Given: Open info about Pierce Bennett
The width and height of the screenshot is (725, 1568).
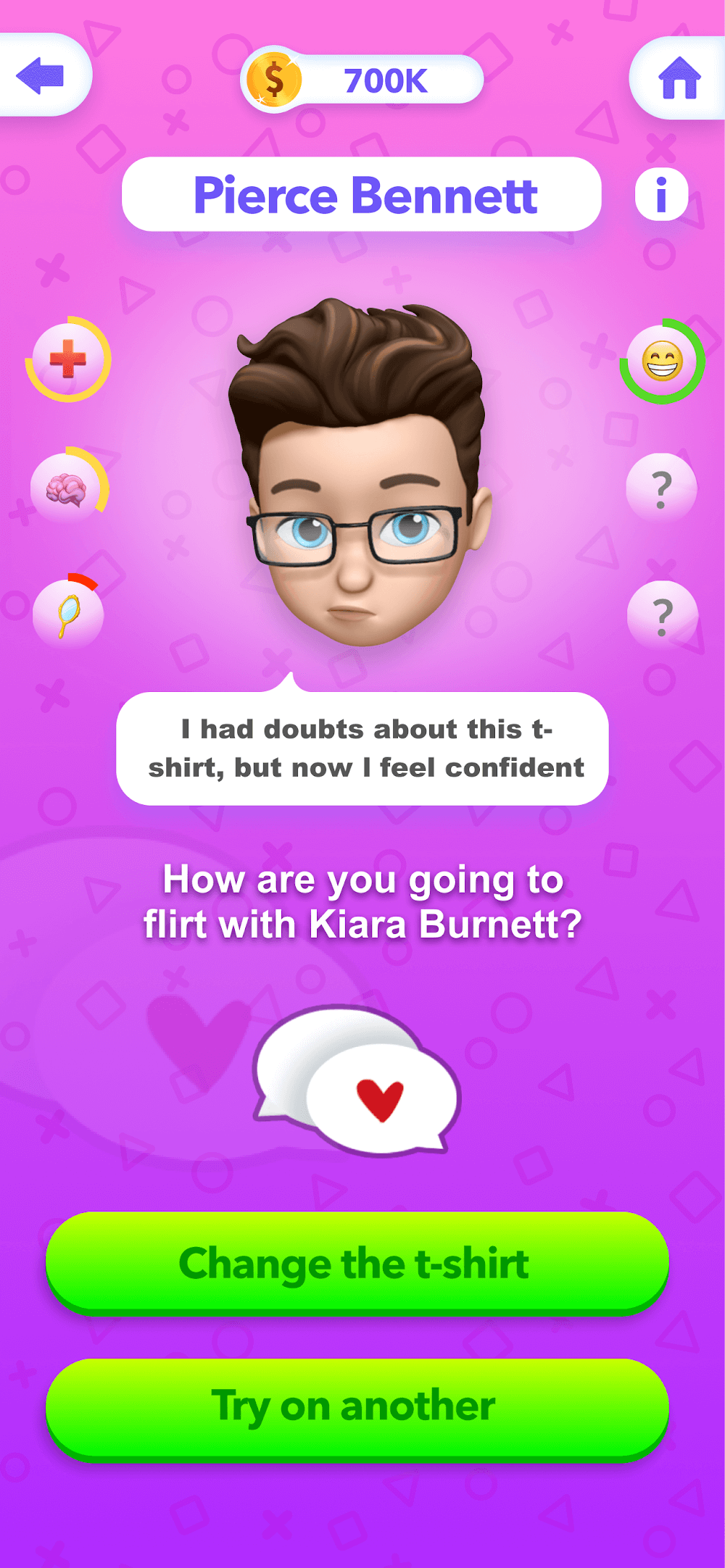Looking at the screenshot, I should coord(661,194).
